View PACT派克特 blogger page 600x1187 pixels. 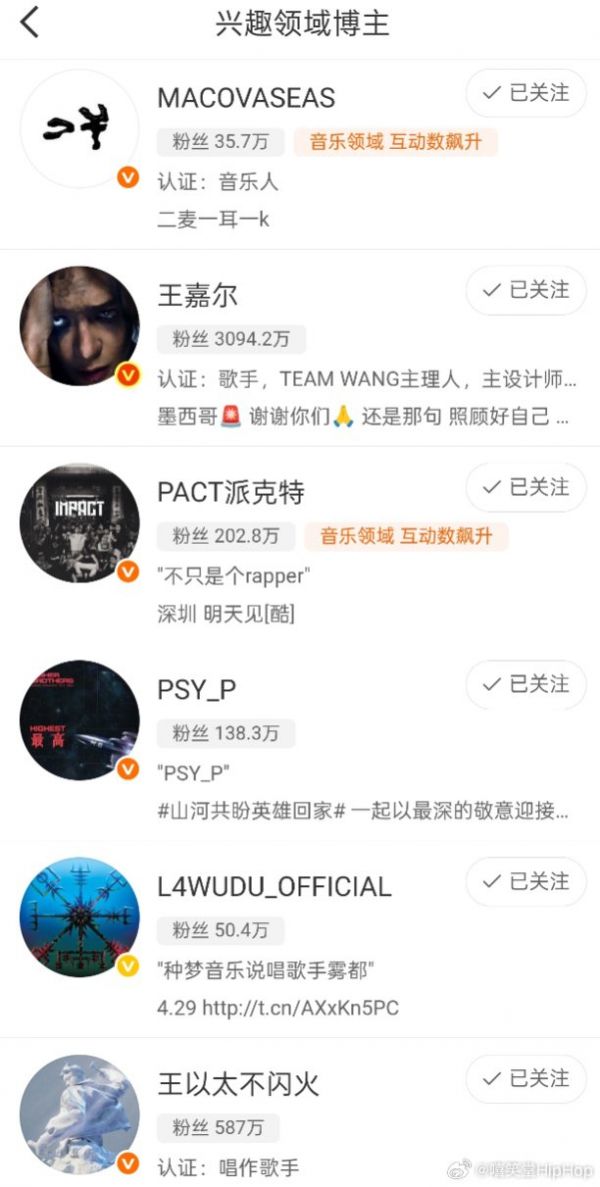pyautogui.click(x=231, y=492)
